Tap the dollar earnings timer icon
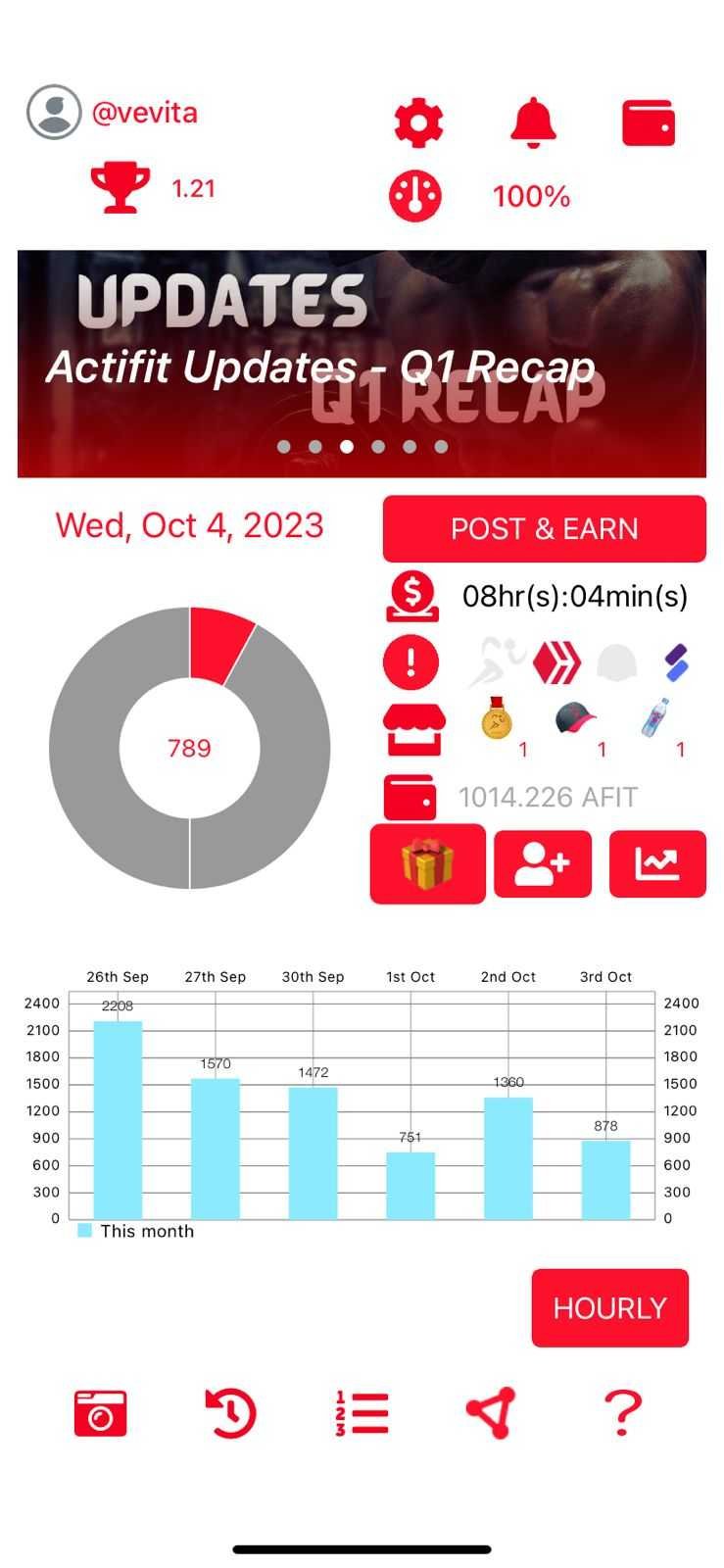Viewport: 724px width, 1568px height. 412,597
